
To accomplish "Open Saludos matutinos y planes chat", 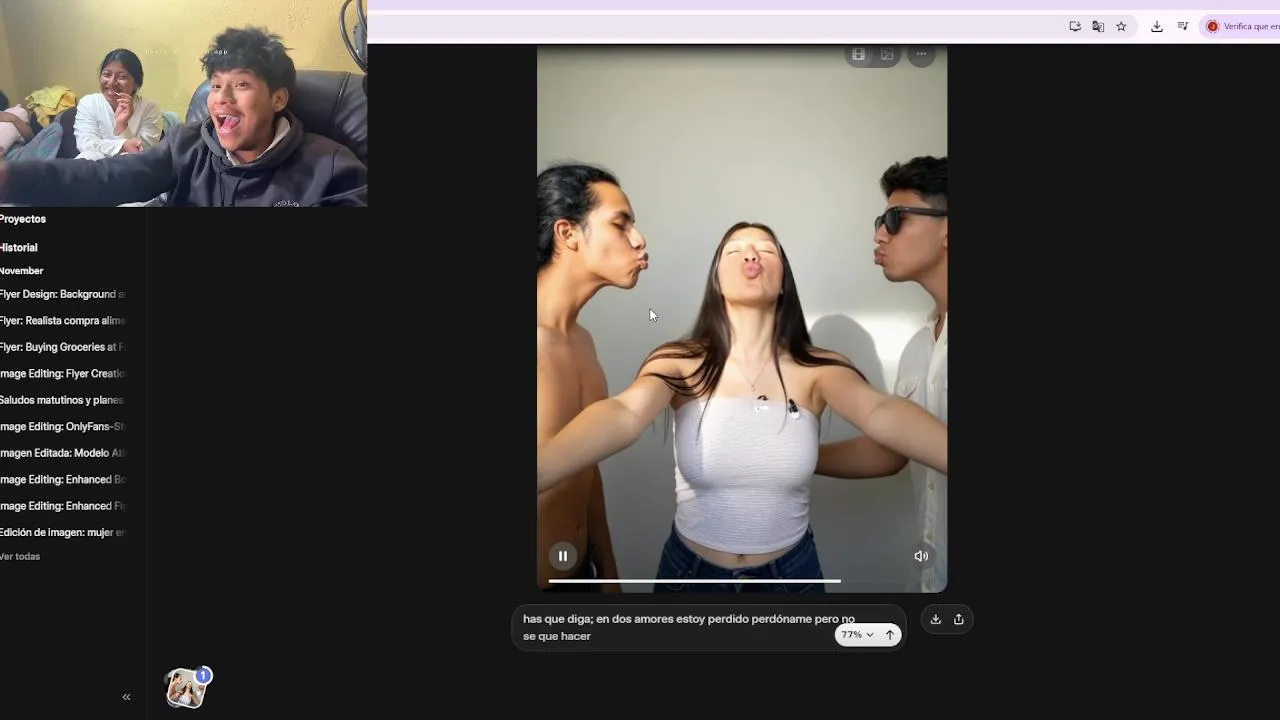I will click(x=62, y=400).
